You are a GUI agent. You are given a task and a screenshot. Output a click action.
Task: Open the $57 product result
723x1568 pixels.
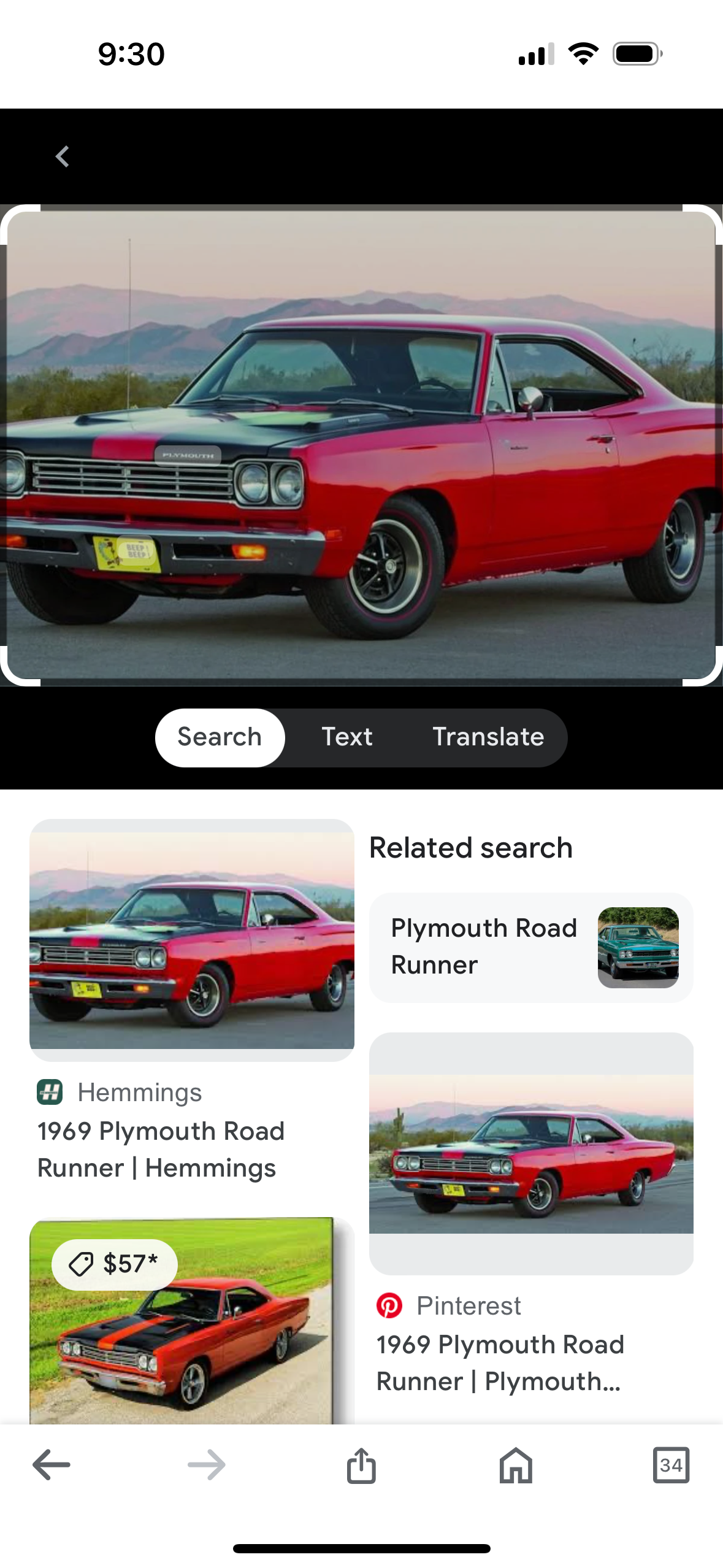coord(192,1320)
